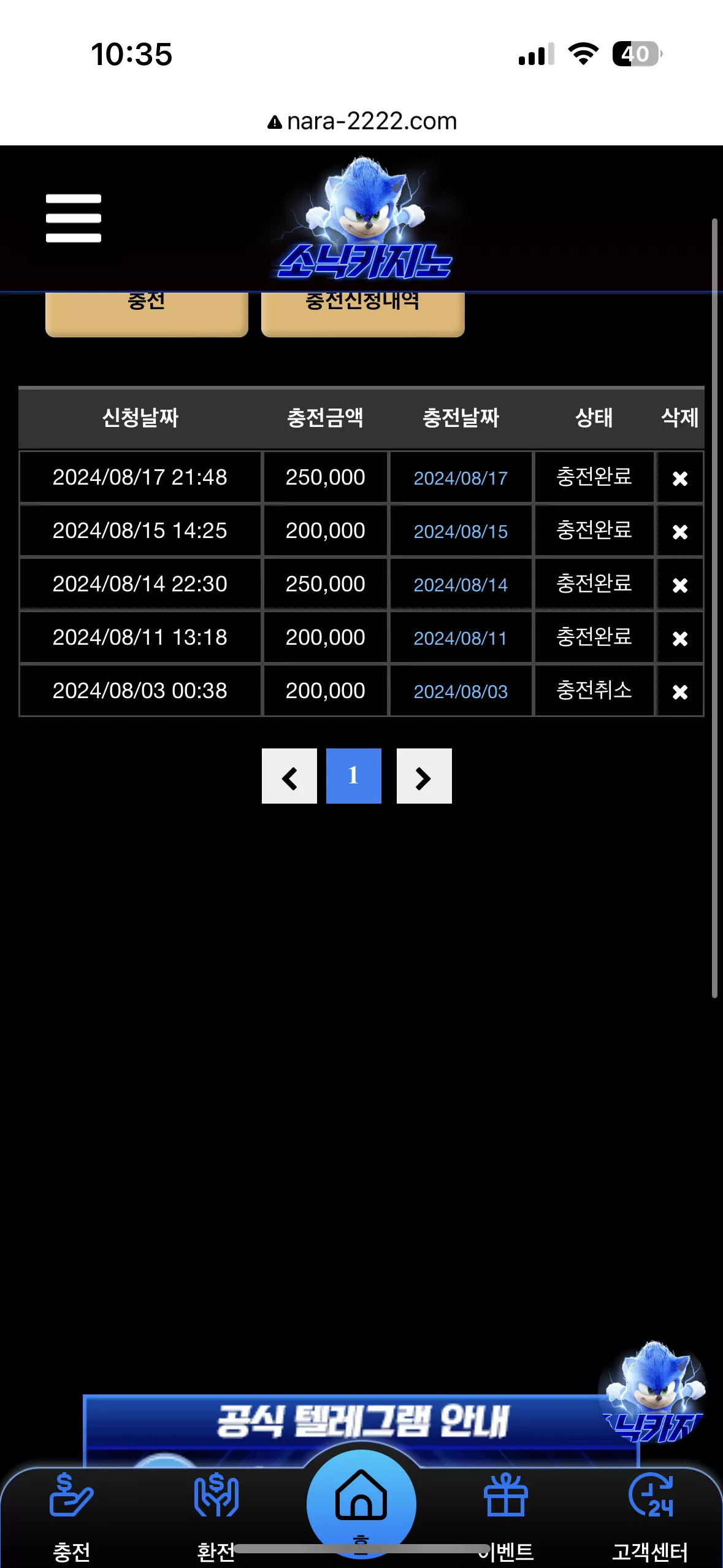
Task: Go to the previous page arrow
Action: 289,776
